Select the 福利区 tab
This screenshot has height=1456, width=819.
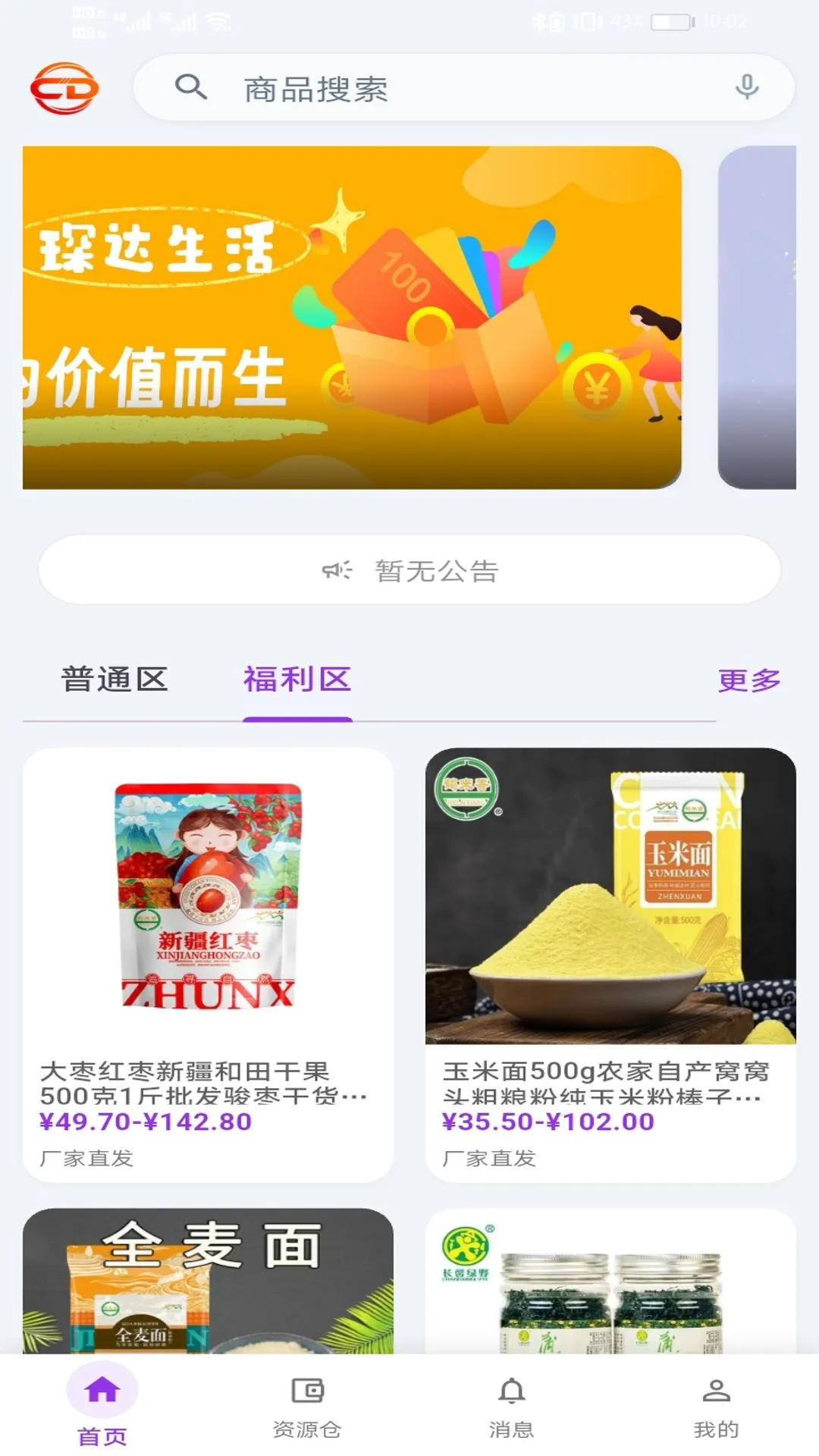[297, 680]
